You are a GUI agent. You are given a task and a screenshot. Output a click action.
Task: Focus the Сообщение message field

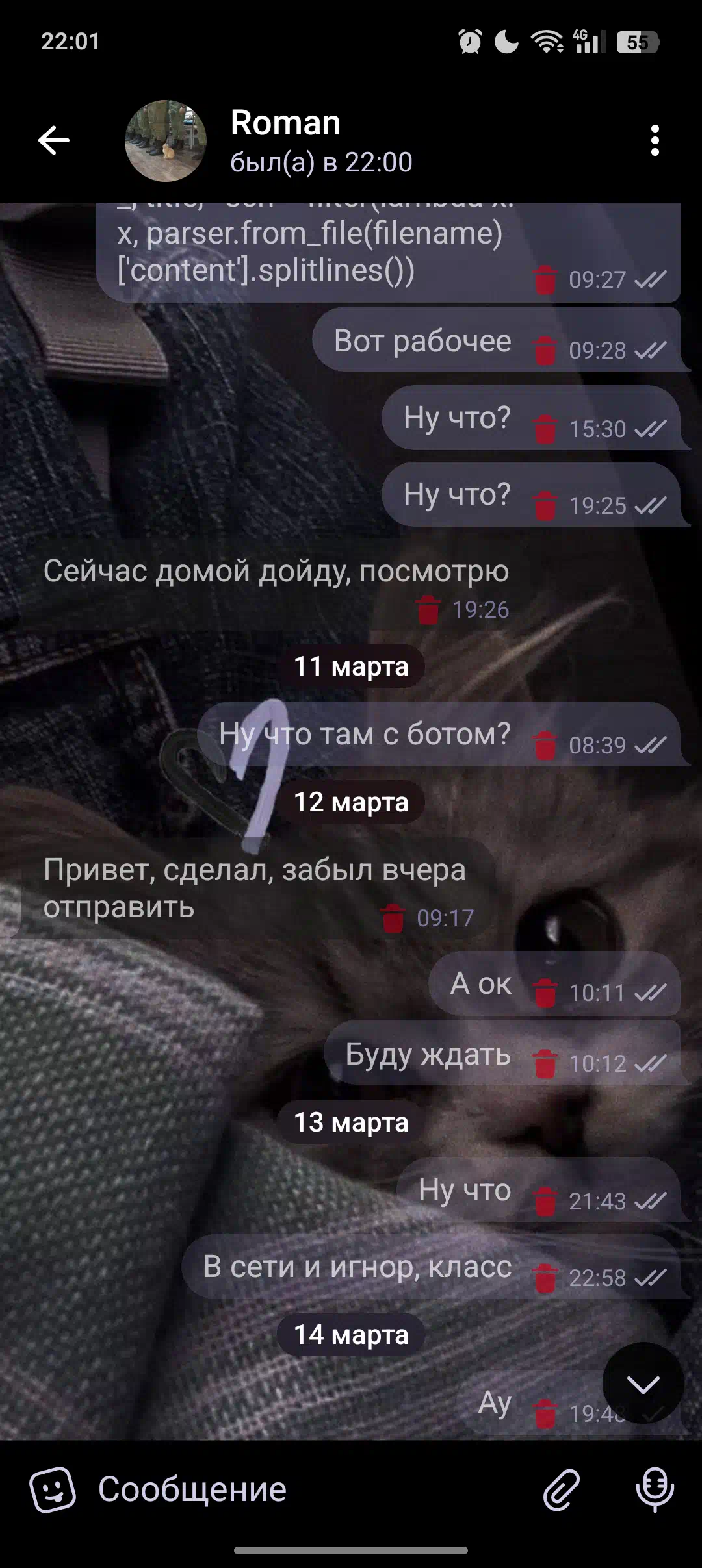click(312, 1489)
